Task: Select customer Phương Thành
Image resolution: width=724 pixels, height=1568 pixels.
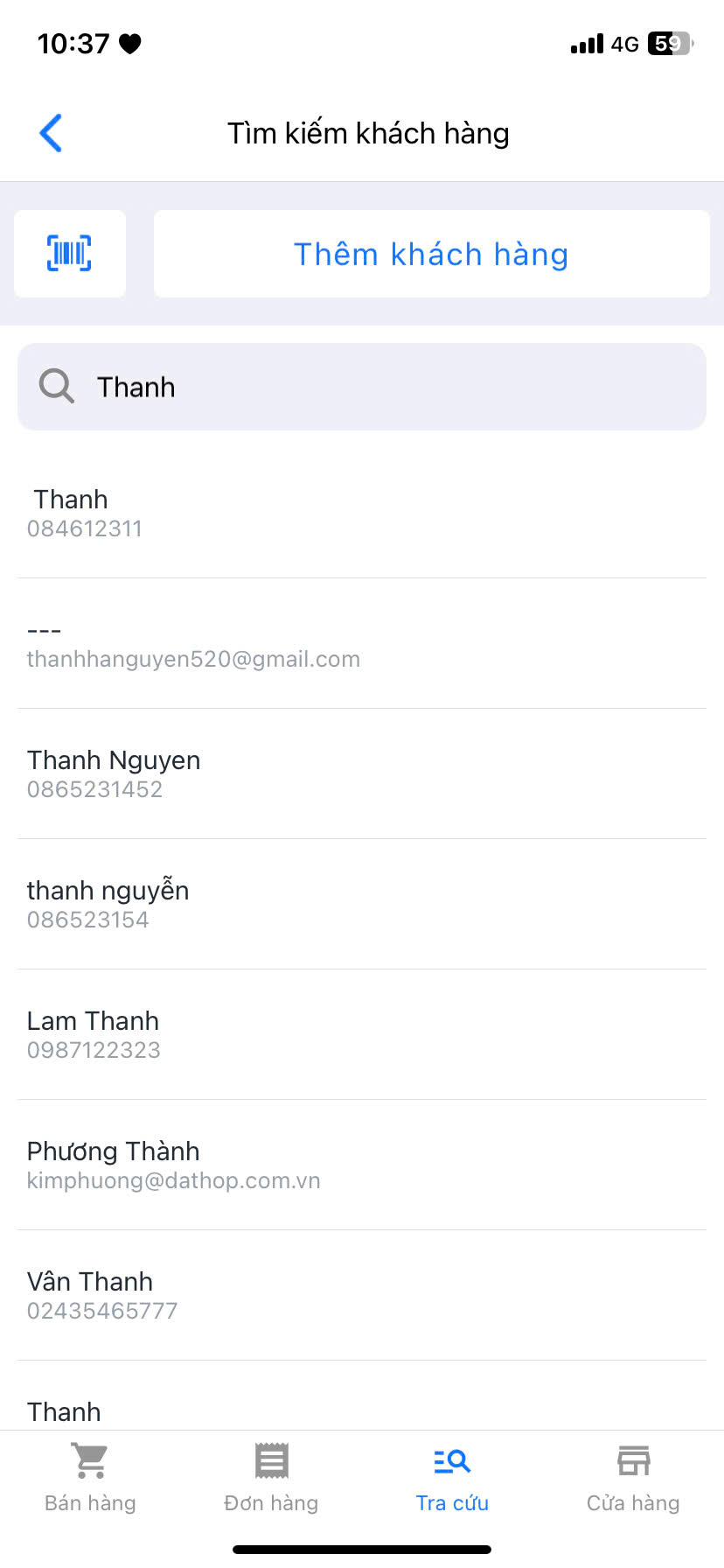Action: coord(362,1165)
